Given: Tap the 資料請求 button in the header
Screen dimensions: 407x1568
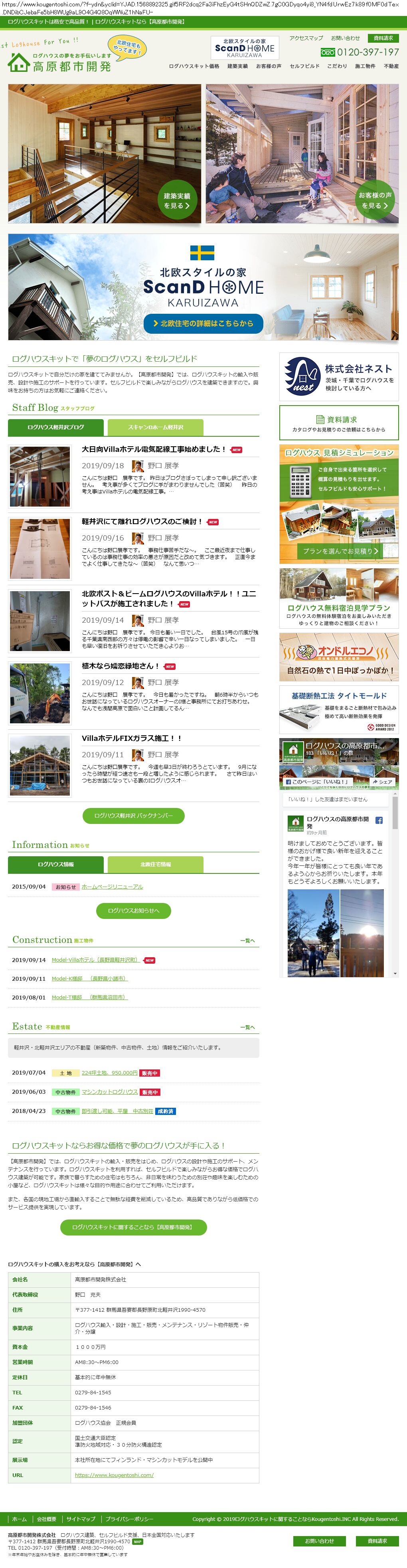Looking at the screenshot, I should point(383,38).
